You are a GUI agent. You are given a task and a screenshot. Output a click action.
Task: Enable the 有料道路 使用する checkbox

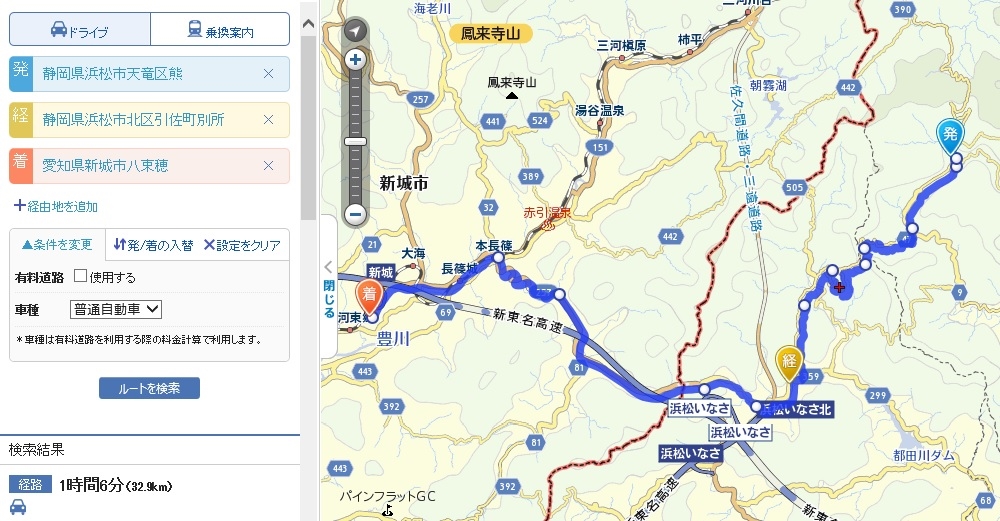pyautogui.click(x=80, y=277)
